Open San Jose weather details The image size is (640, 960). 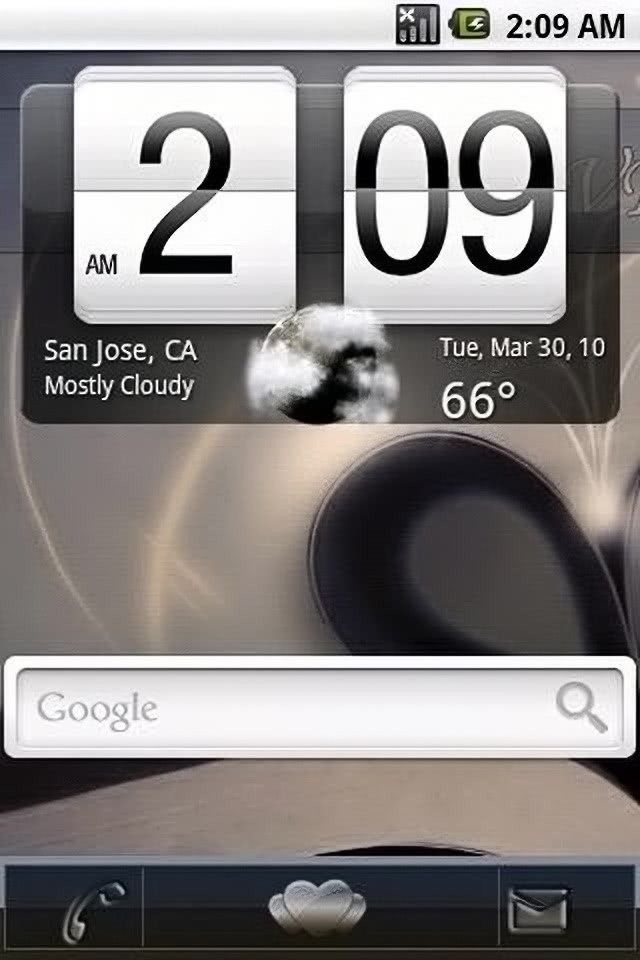pos(120,367)
